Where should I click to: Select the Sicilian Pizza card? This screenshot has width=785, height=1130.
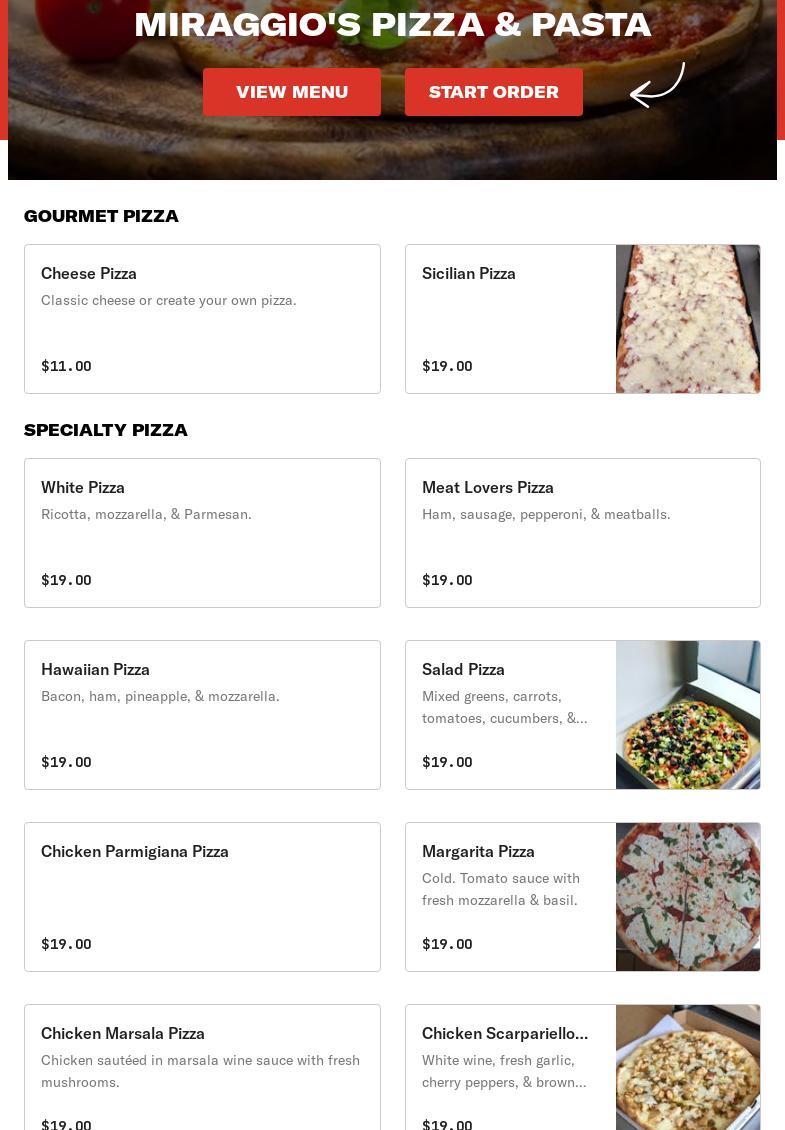tap(582, 319)
